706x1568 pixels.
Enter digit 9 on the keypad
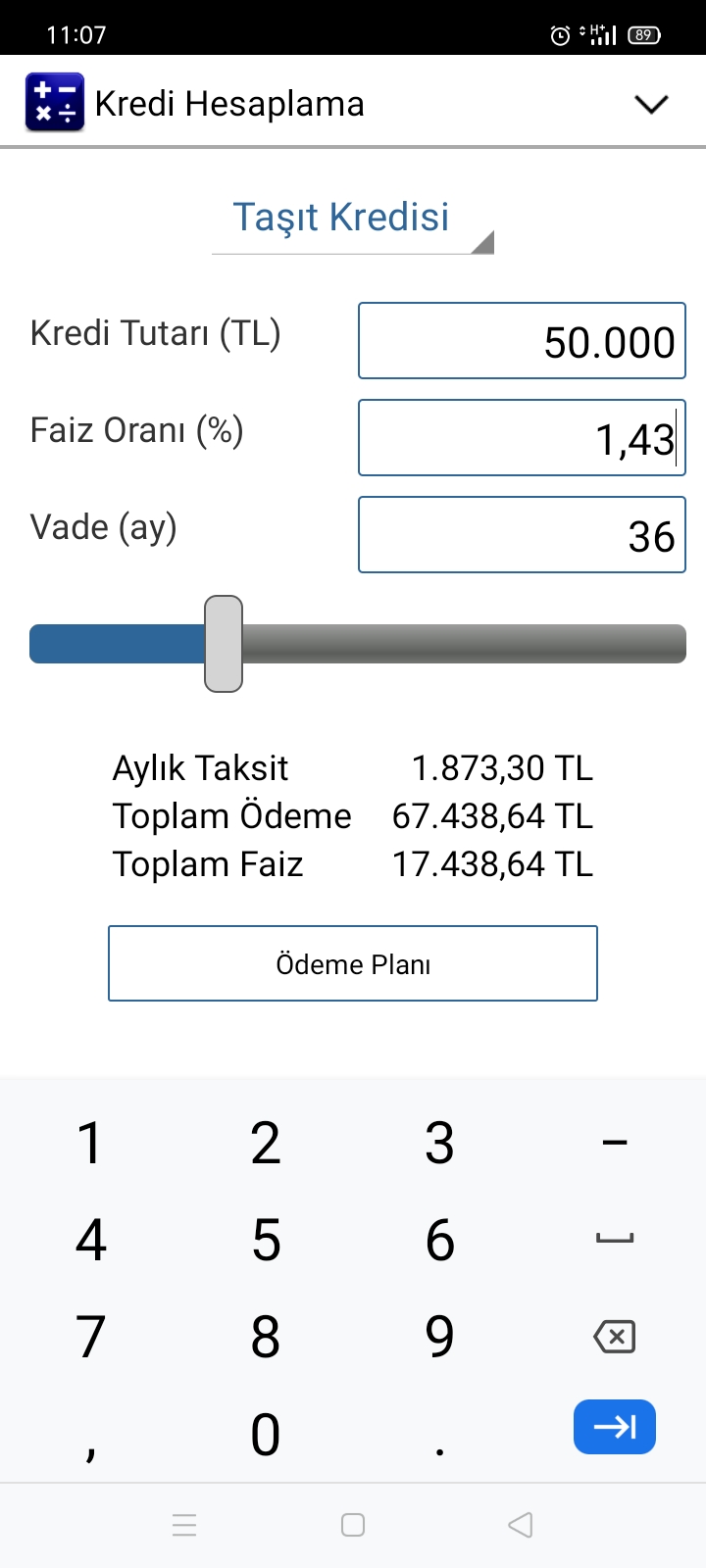(440, 1337)
